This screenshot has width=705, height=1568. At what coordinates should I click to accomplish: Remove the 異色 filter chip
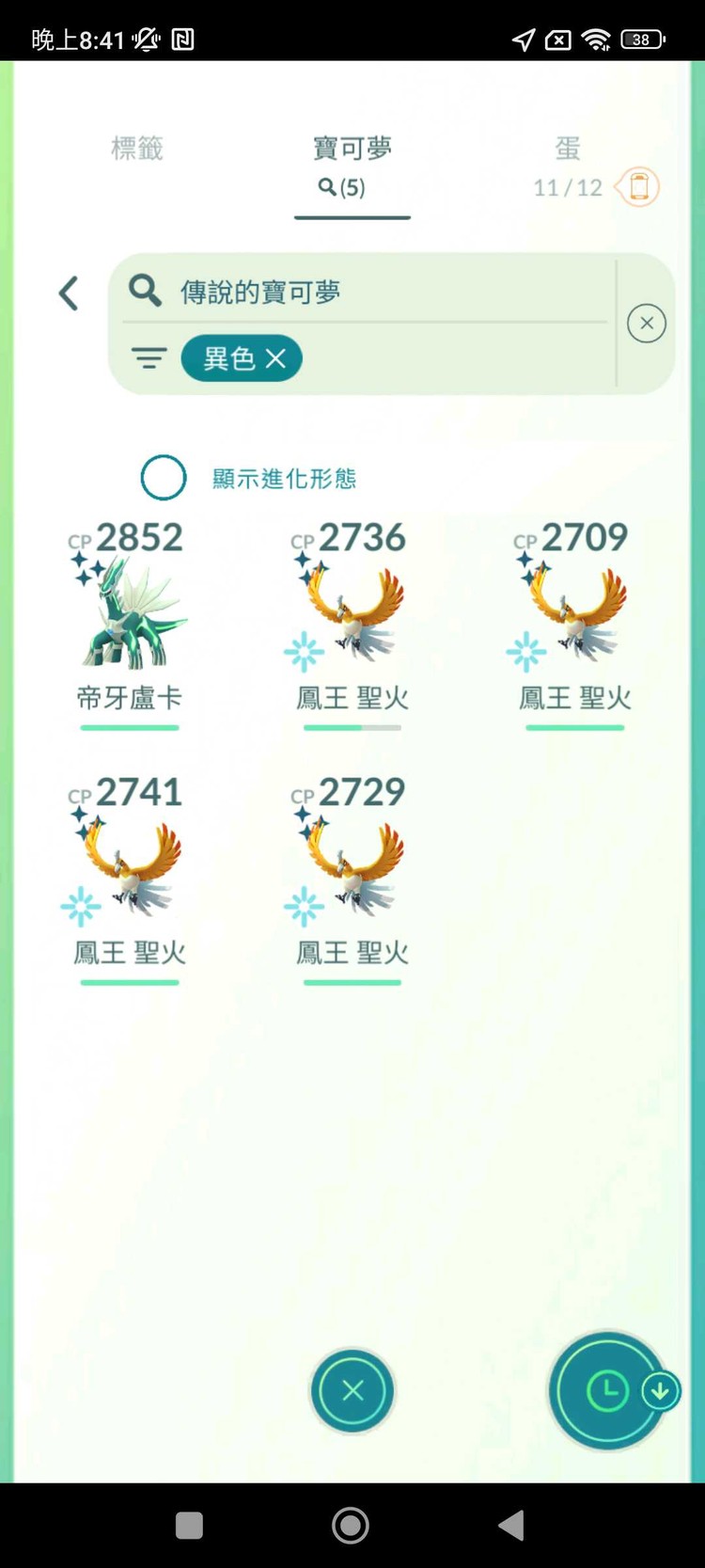[275, 358]
